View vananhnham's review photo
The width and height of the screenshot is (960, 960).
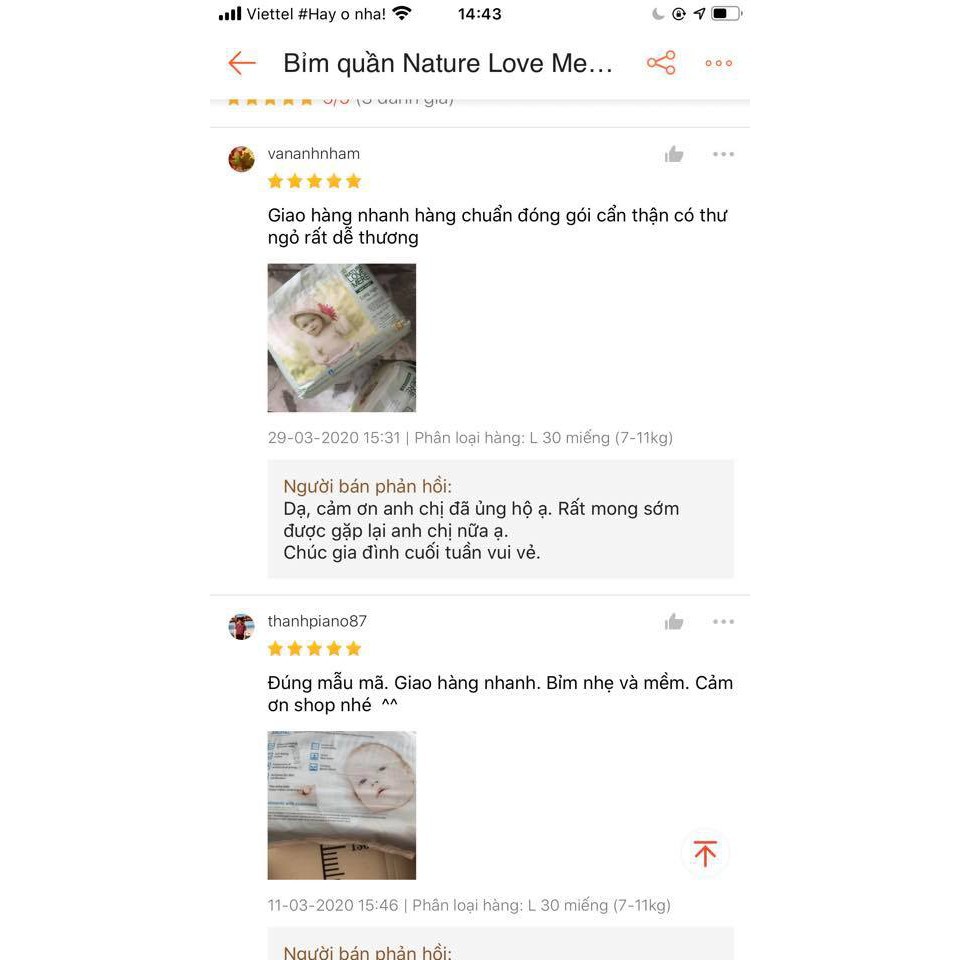pyautogui.click(x=341, y=337)
